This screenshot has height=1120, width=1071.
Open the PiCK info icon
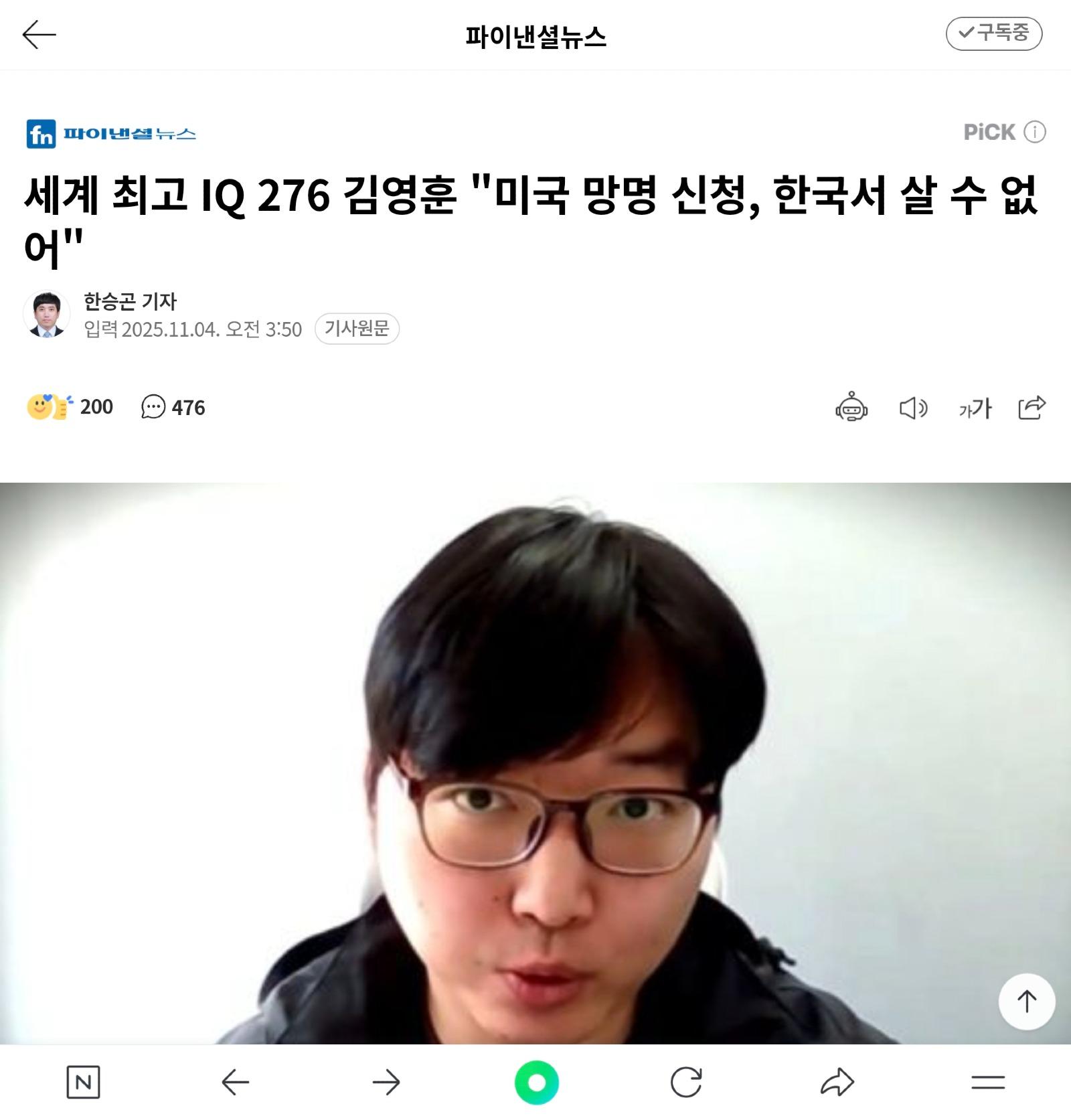pos(1035,132)
